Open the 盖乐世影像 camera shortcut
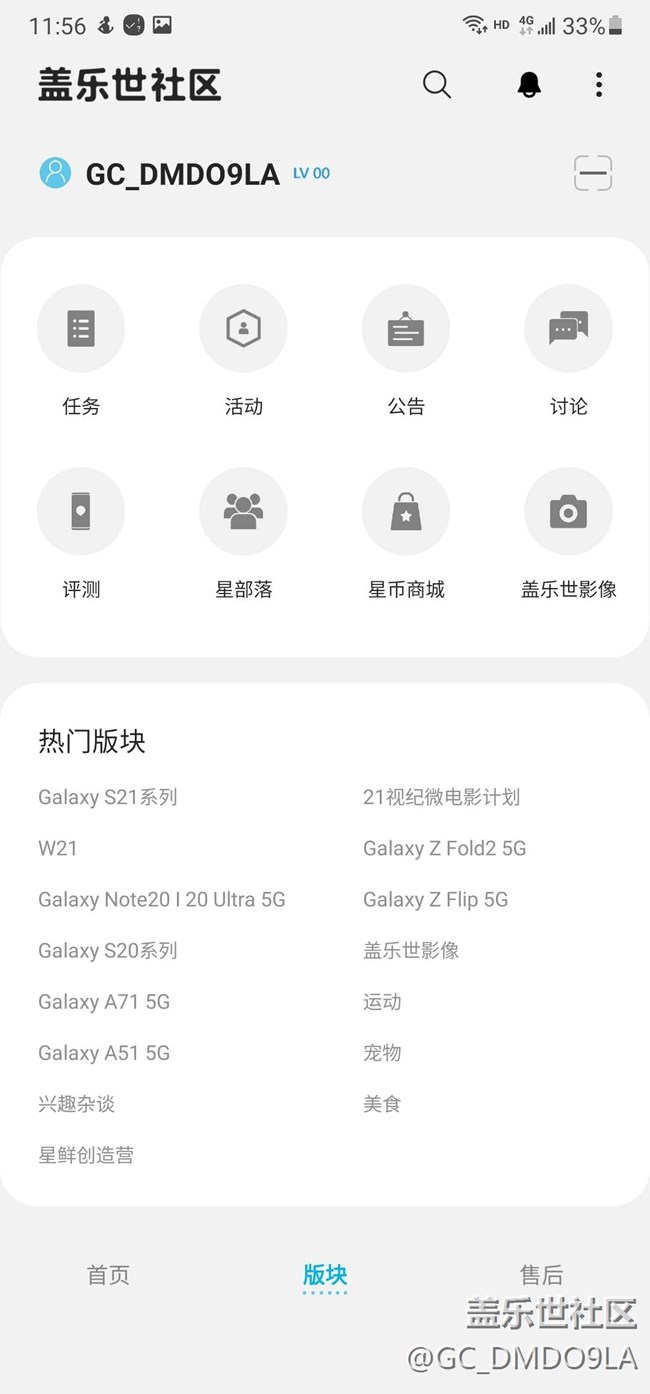650x1394 pixels. [568, 512]
